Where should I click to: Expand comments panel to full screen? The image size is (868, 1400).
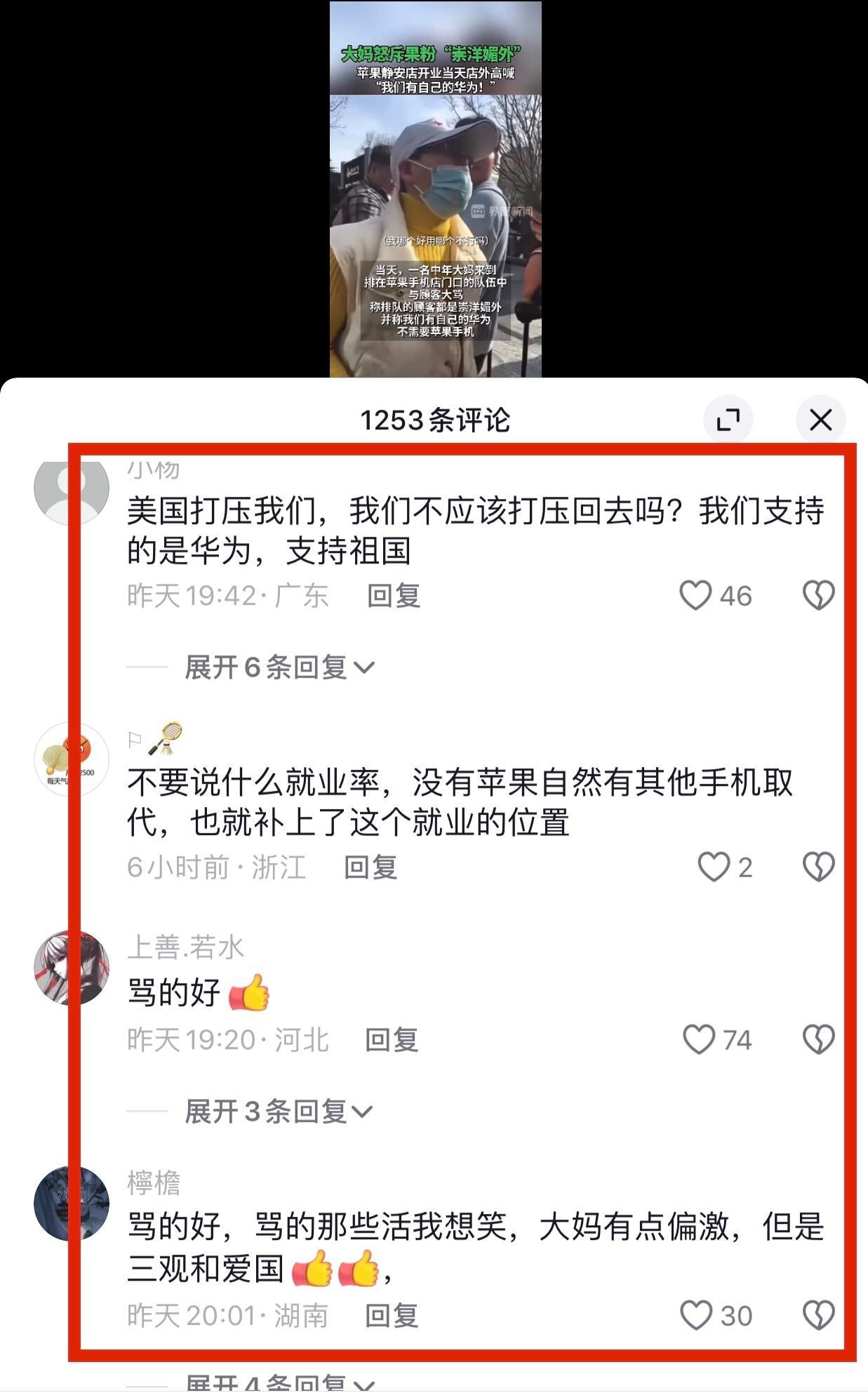click(728, 420)
